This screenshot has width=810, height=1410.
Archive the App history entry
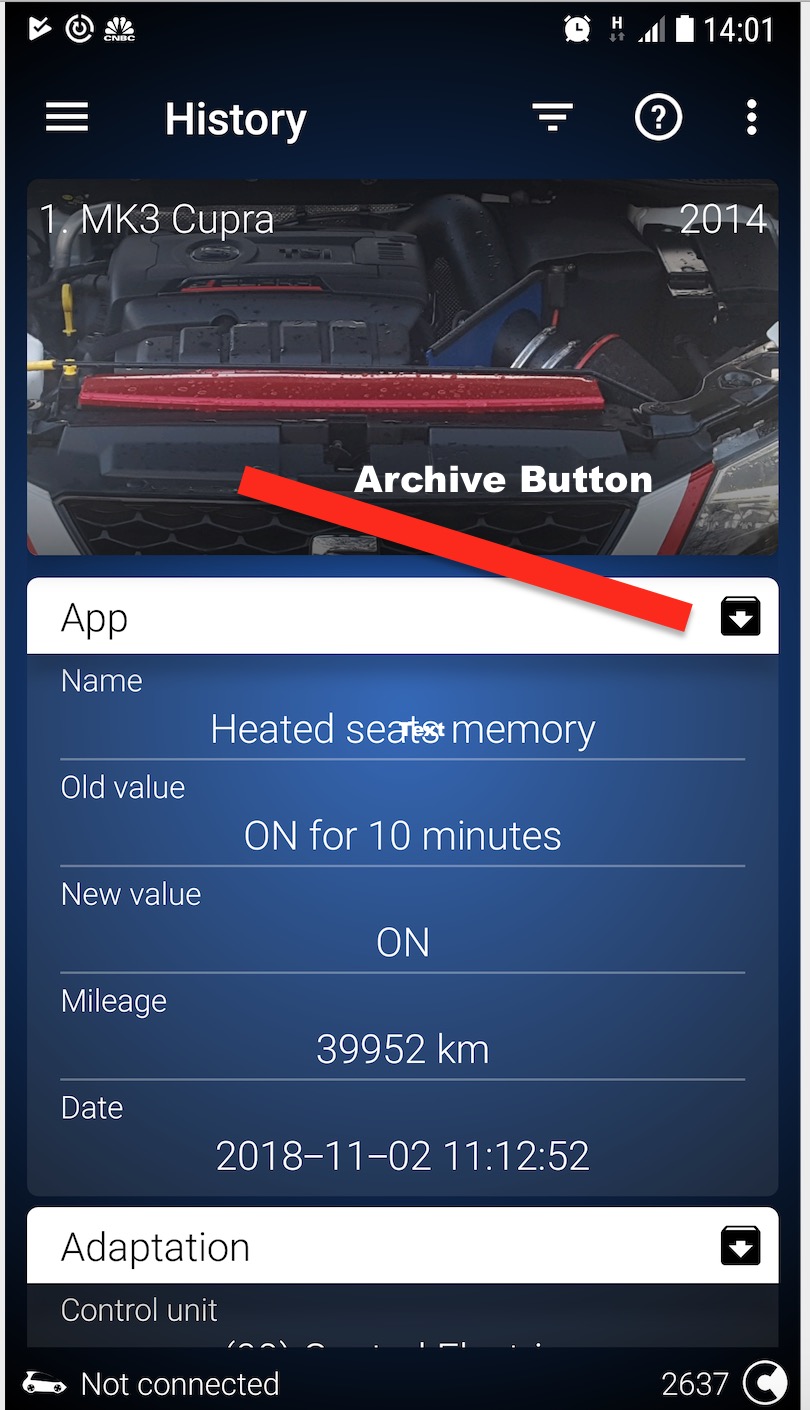click(740, 617)
